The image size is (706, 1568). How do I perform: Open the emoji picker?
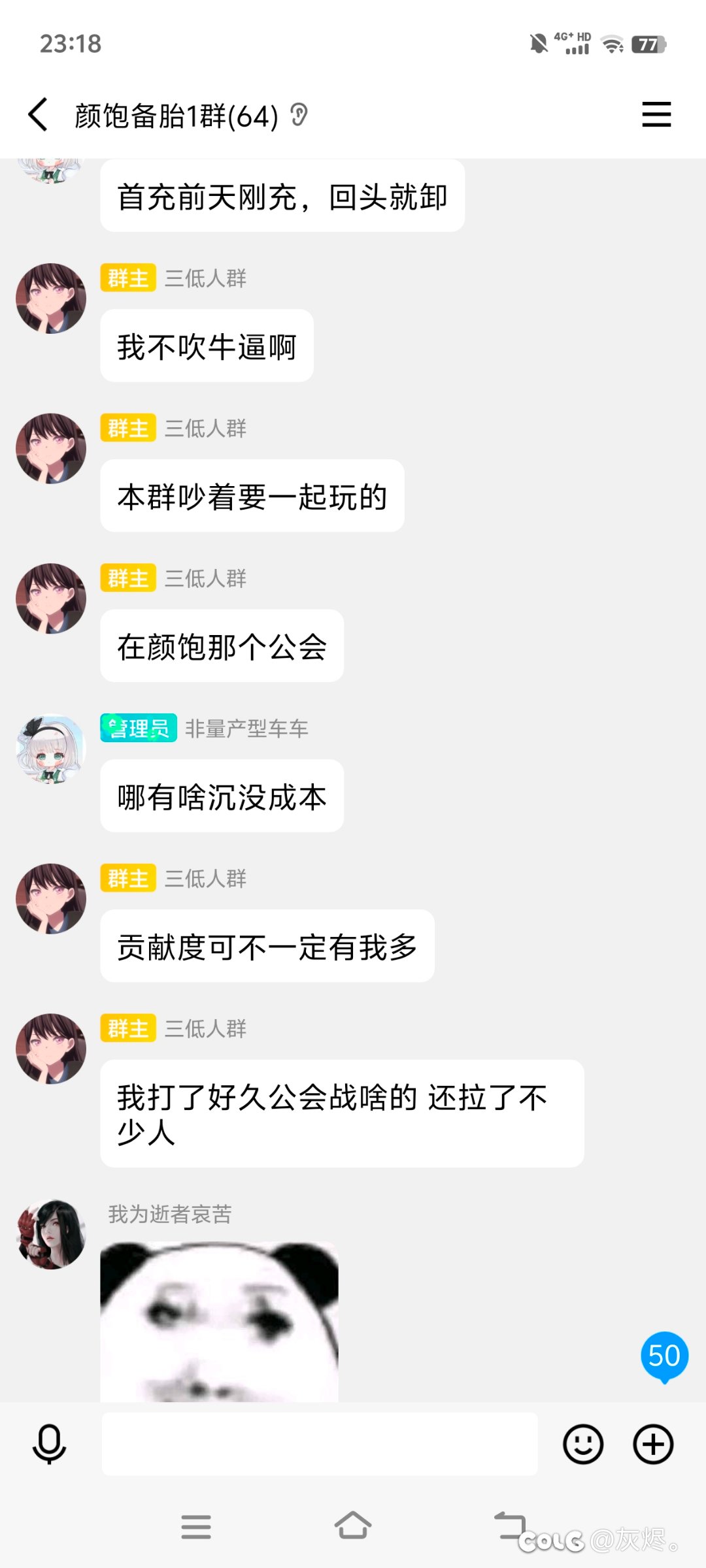[x=582, y=1444]
